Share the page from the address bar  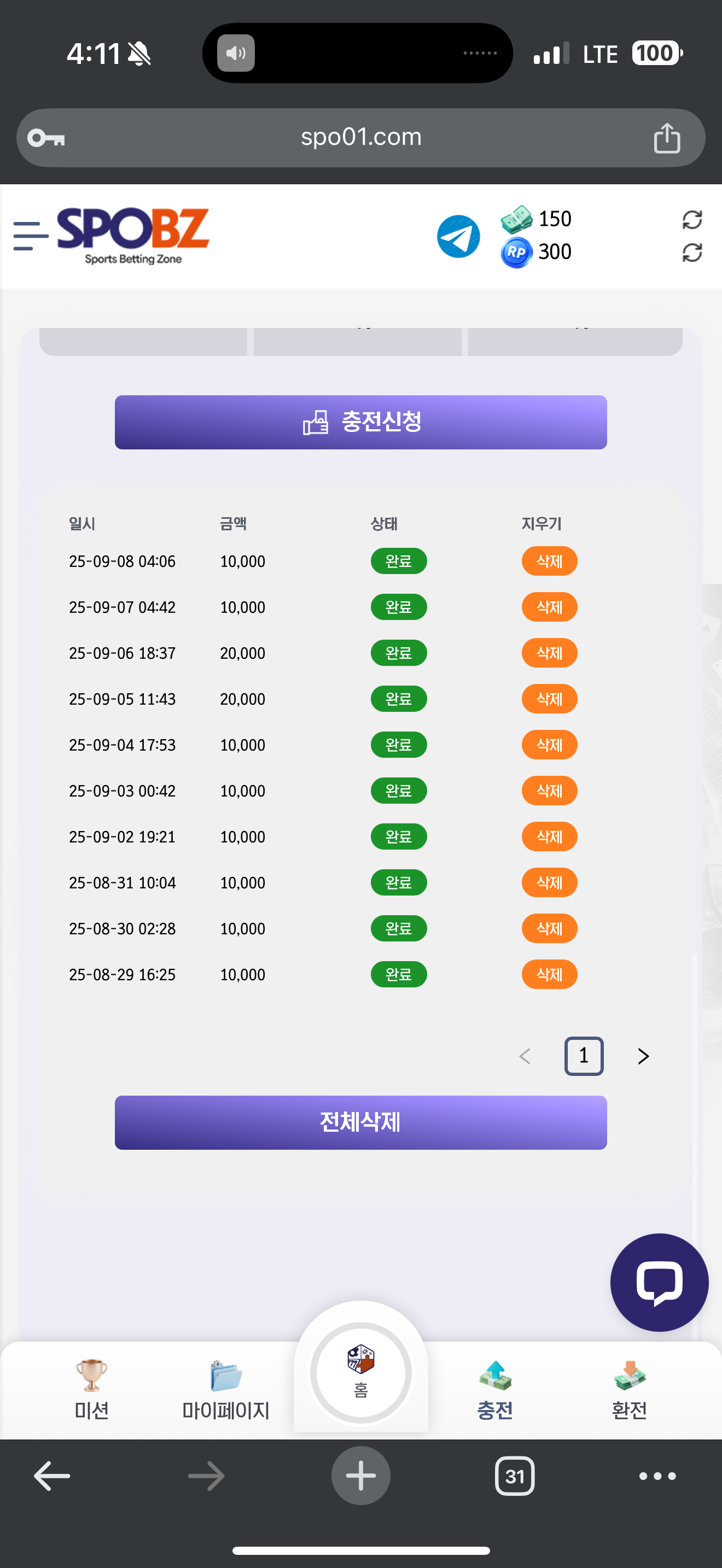[x=667, y=138]
